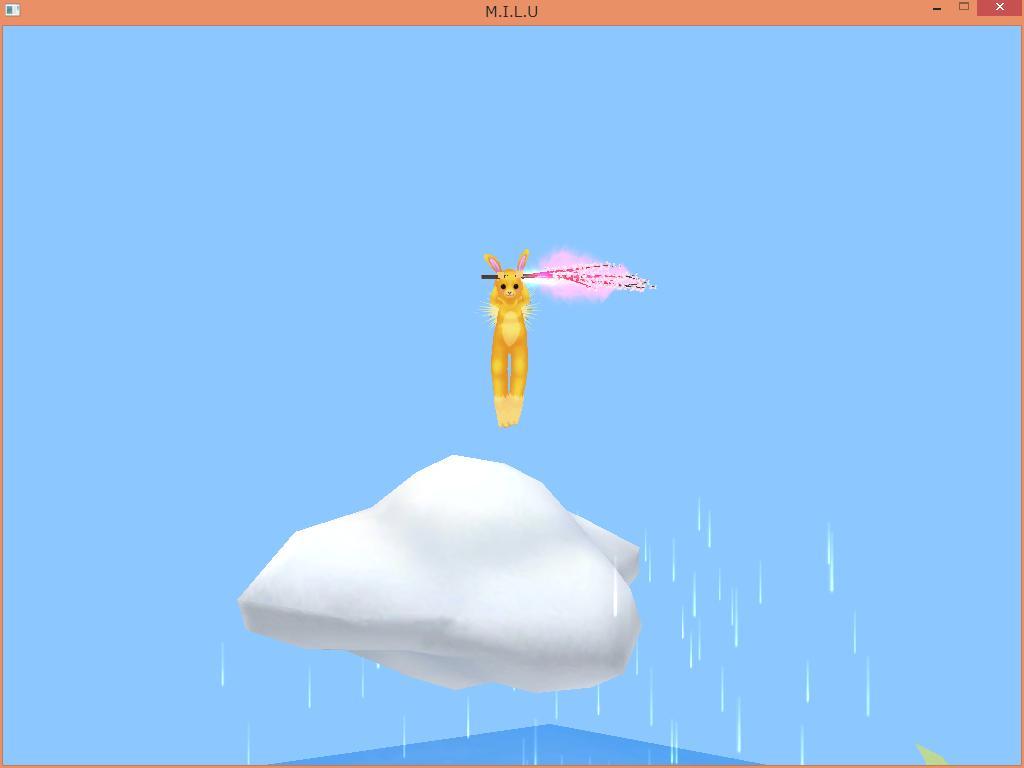Maximize the M.I.L.U window

[964, 7]
